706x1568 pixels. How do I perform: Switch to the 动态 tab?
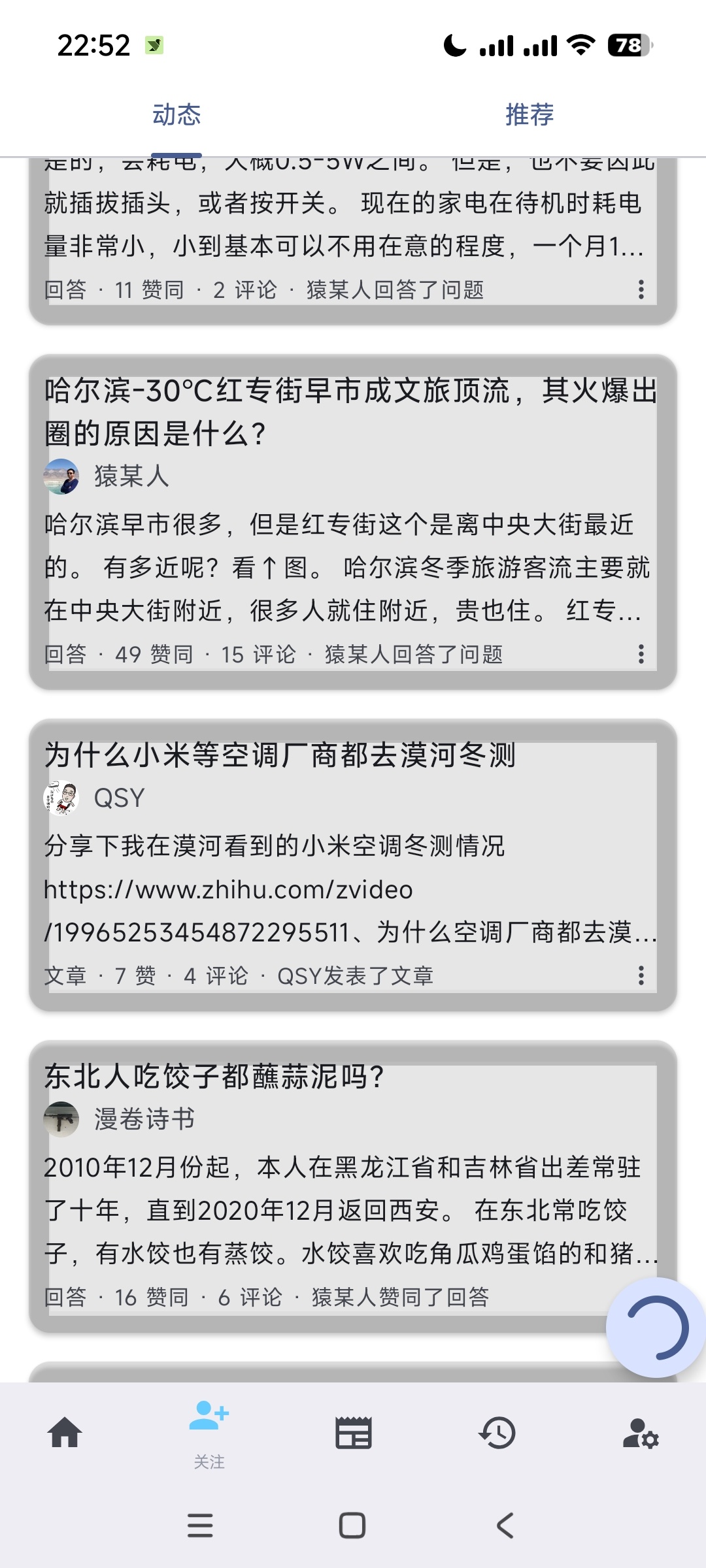point(175,114)
